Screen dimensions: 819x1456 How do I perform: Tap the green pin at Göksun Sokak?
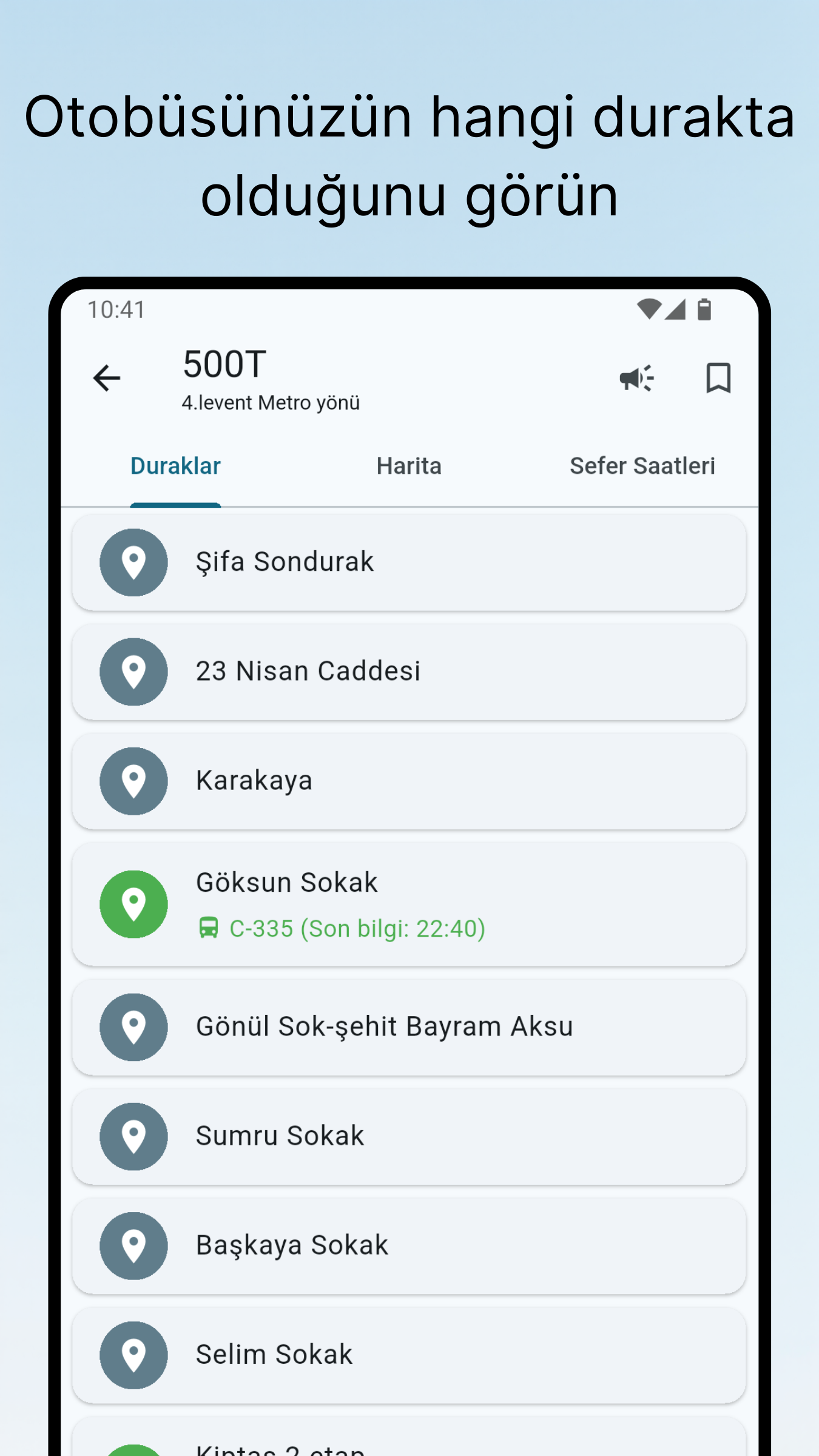(133, 903)
